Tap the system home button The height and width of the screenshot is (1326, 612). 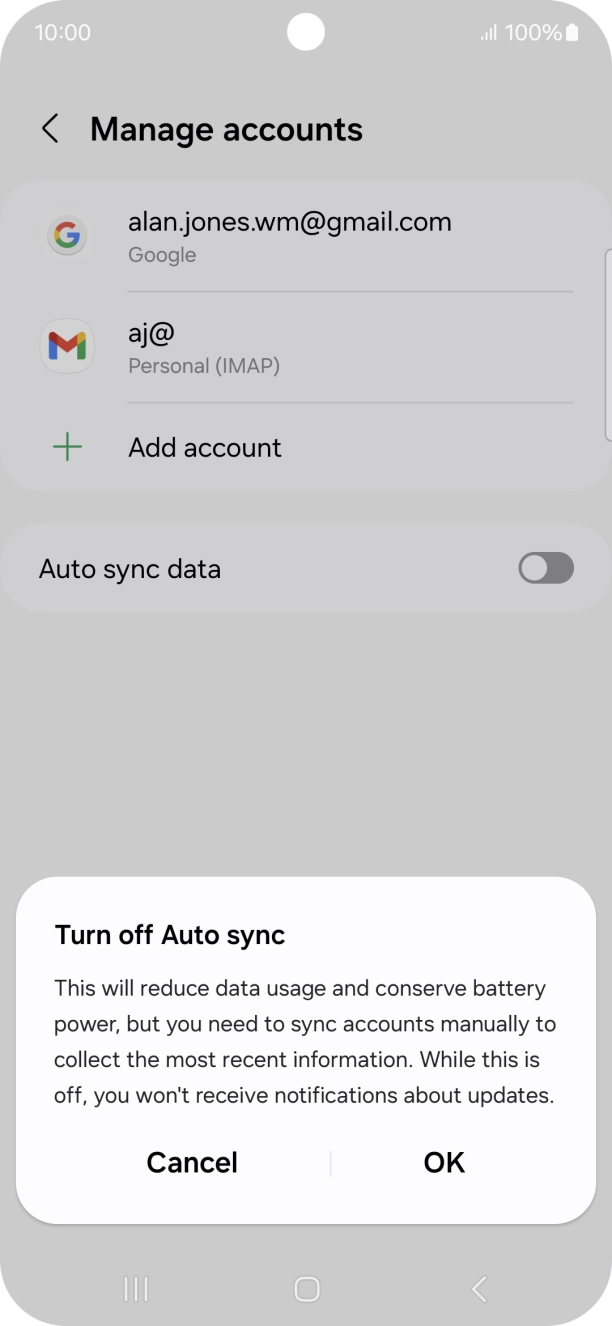307,1288
